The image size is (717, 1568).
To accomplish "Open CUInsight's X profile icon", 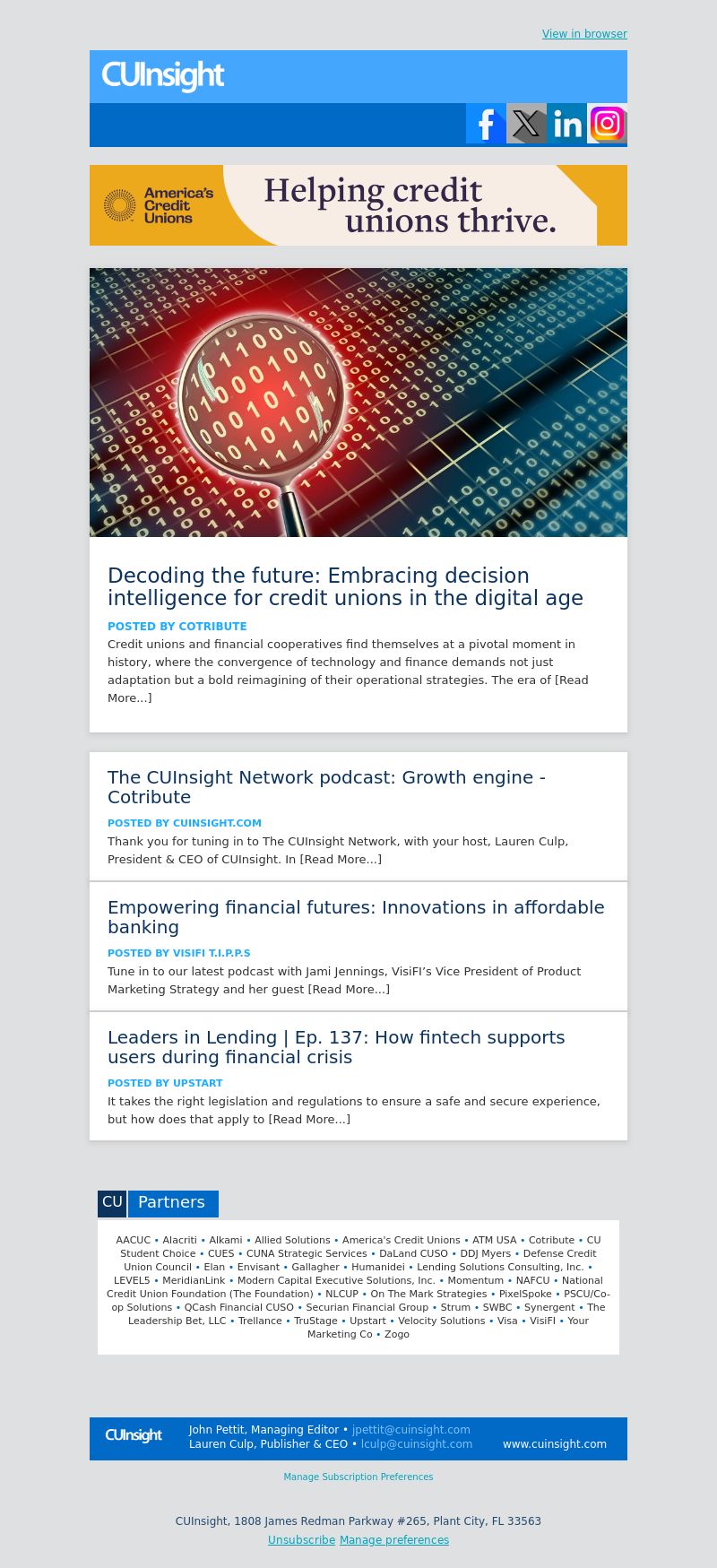I will 526,124.
